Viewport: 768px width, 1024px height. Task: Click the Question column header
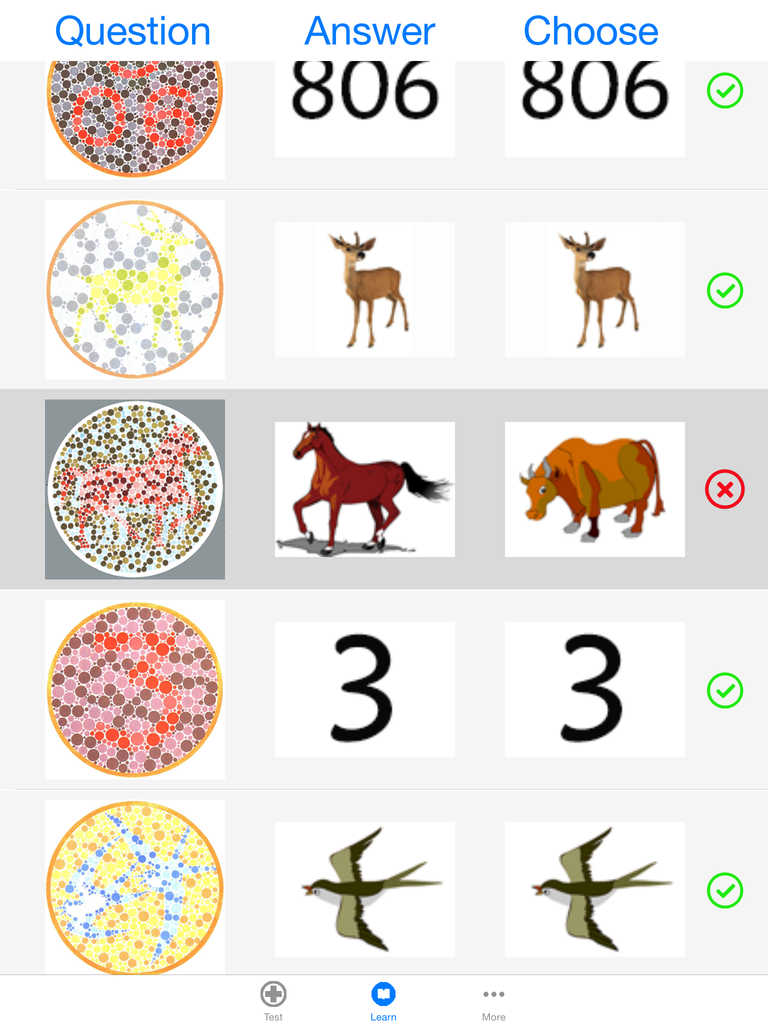(133, 31)
